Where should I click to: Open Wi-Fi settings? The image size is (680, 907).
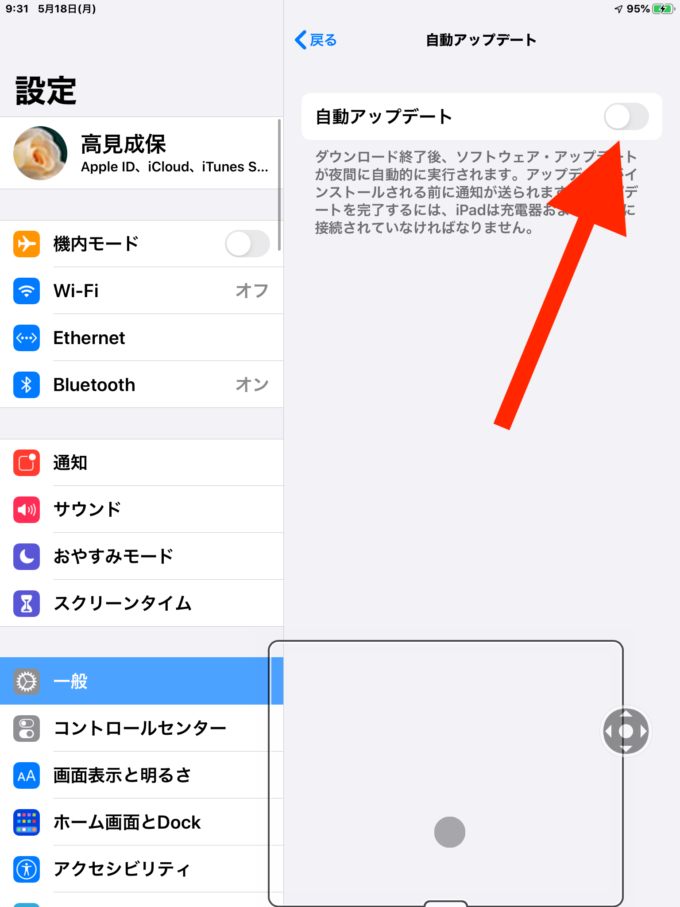point(141,291)
